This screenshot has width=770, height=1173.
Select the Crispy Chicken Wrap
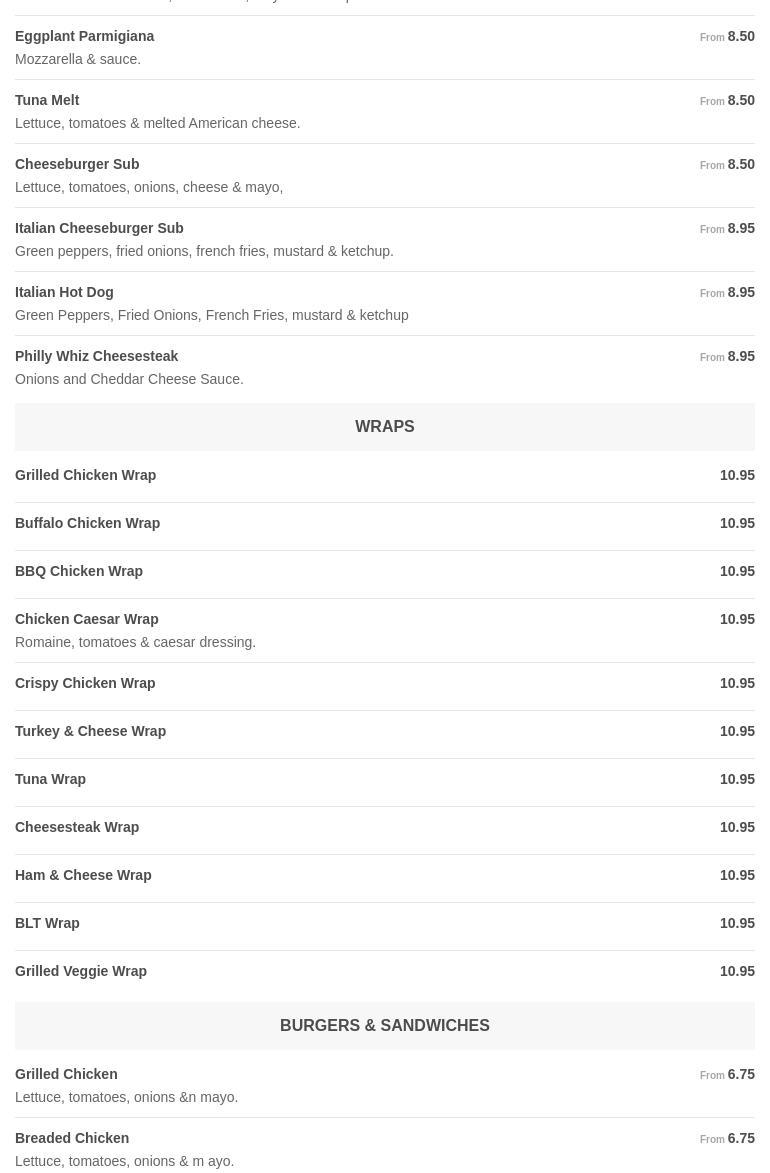(x=85, y=684)
